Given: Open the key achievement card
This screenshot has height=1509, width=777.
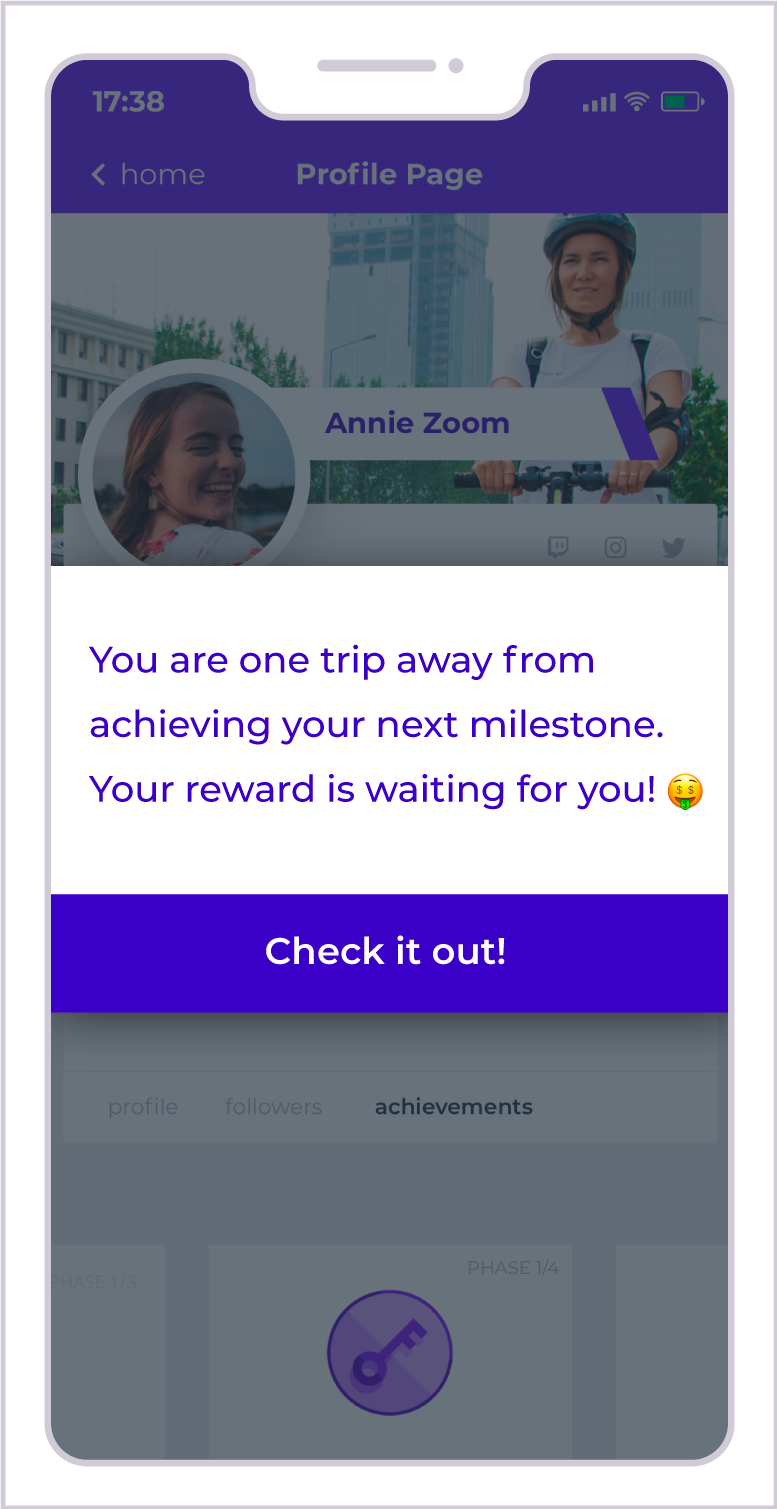Looking at the screenshot, I should [x=390, y=1352].
